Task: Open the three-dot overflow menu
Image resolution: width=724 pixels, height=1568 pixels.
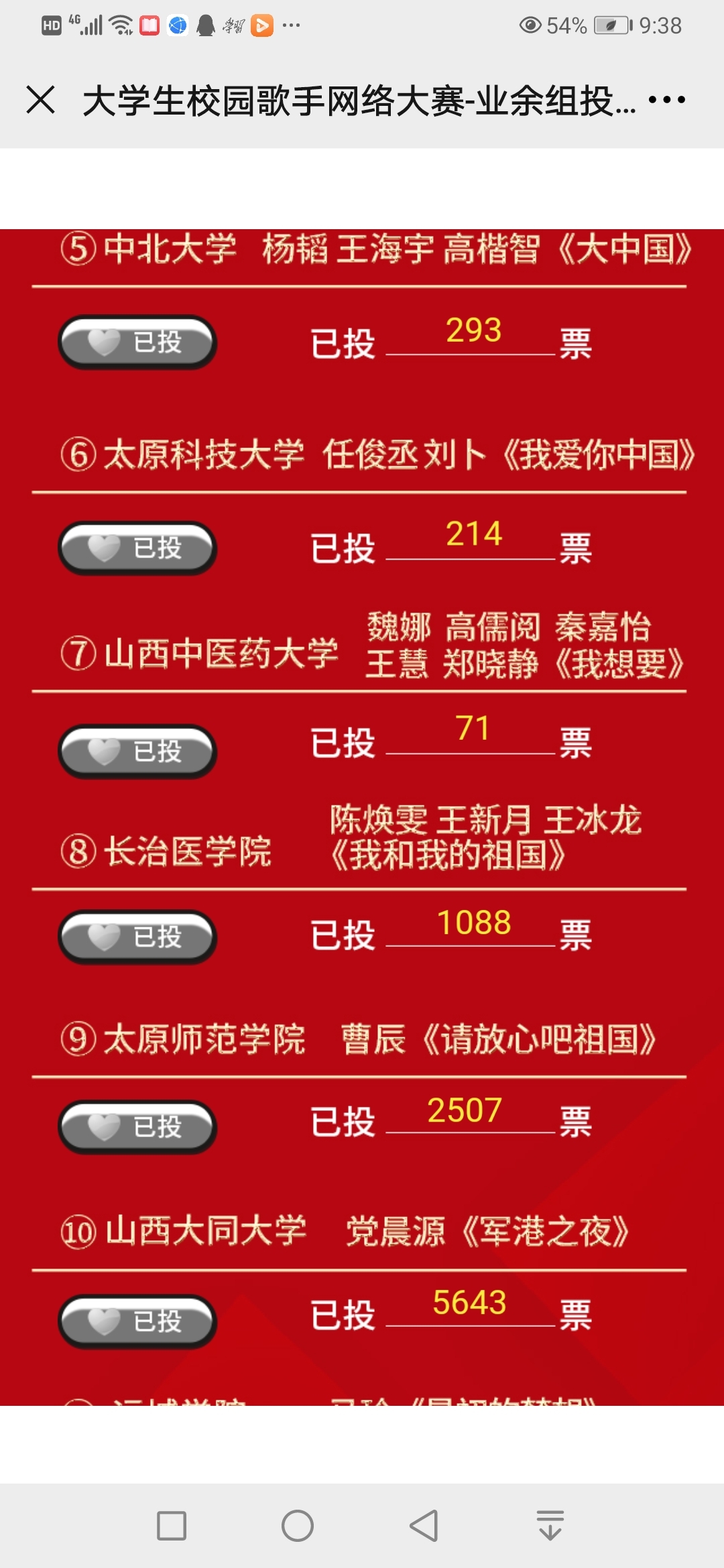Action: (666, 101)
